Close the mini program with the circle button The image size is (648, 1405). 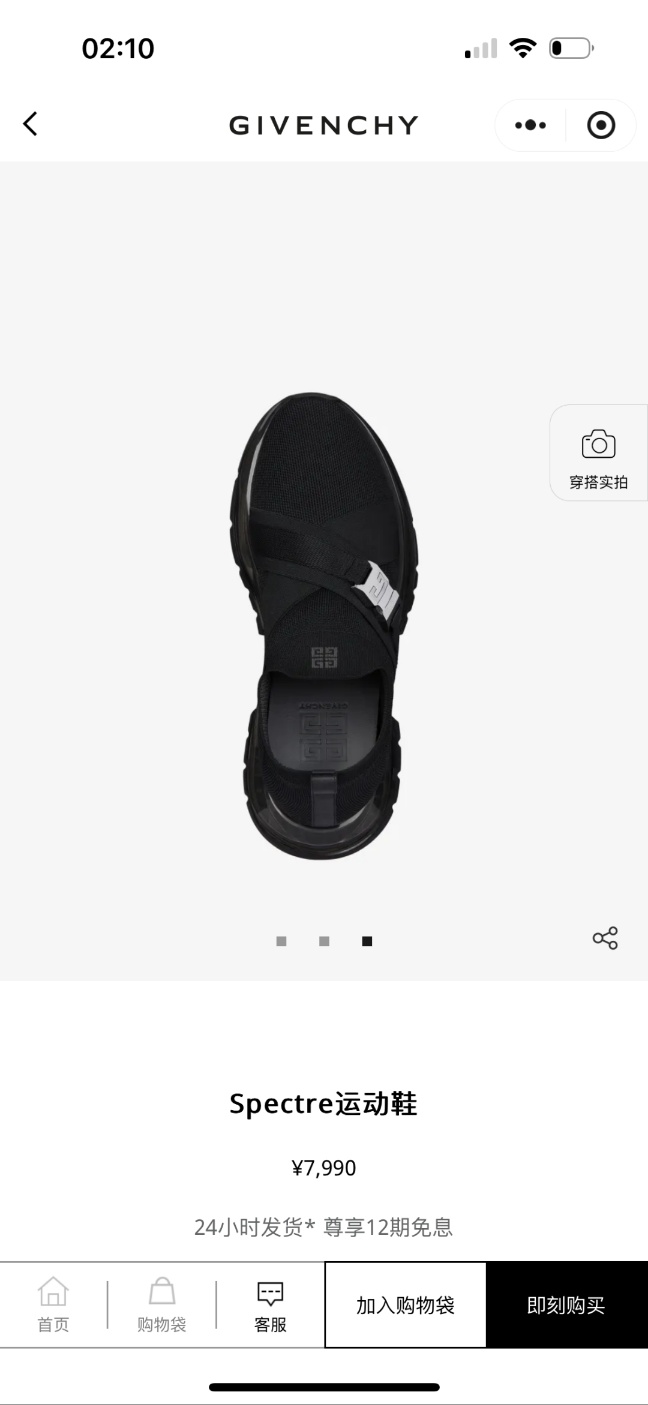[601, 125]
